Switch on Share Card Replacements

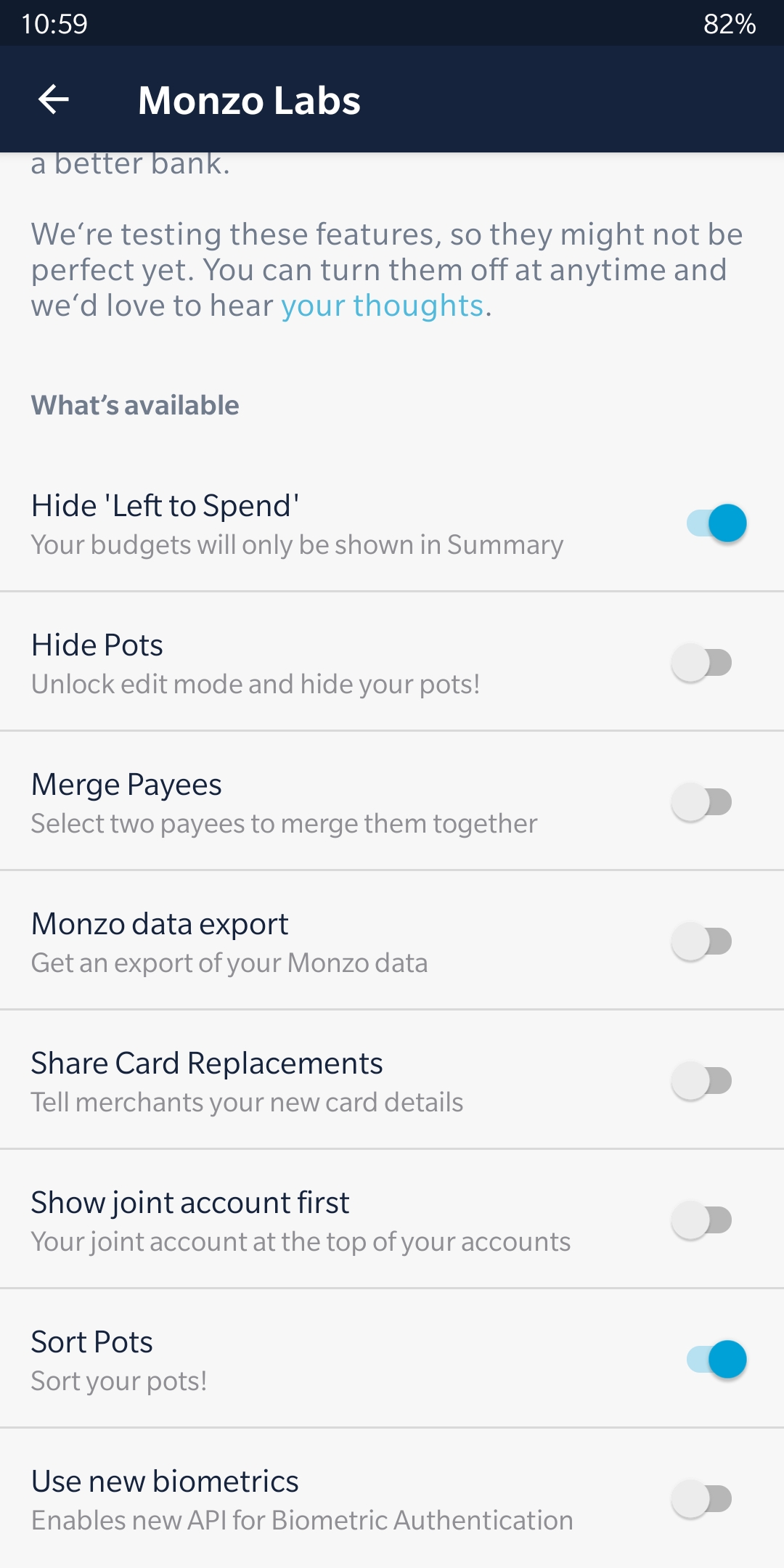[x=702, y=1081]
